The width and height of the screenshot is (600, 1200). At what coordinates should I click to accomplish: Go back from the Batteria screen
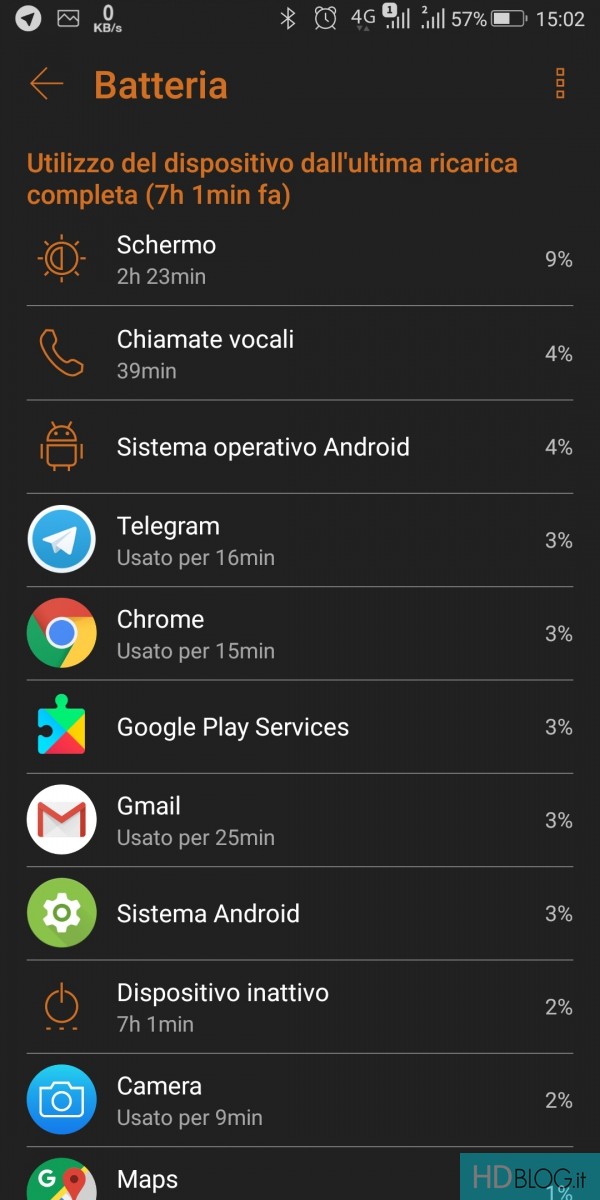click(x=46, y=84)
